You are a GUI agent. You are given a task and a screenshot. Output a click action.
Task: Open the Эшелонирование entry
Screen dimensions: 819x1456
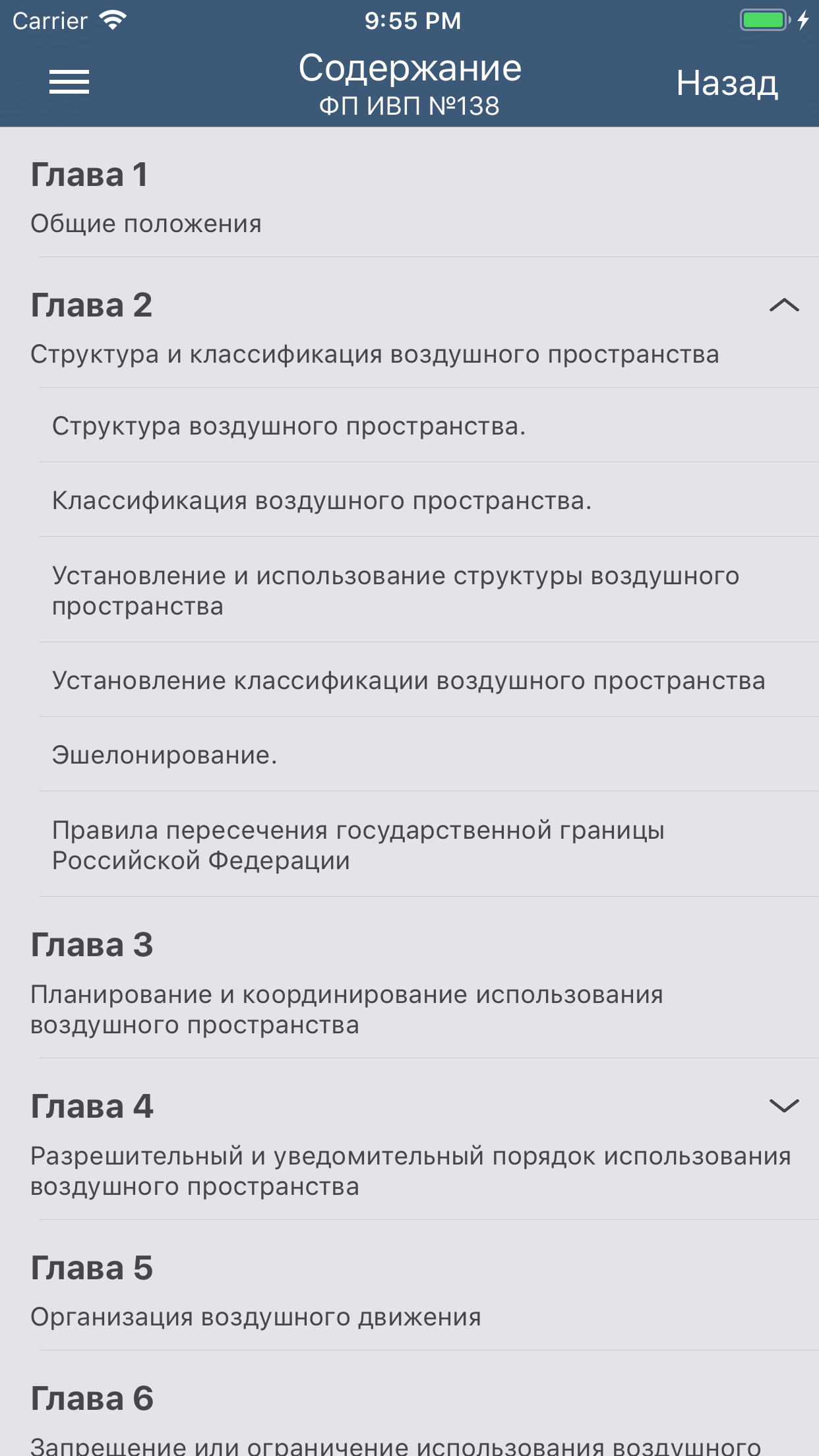(165, 757)
